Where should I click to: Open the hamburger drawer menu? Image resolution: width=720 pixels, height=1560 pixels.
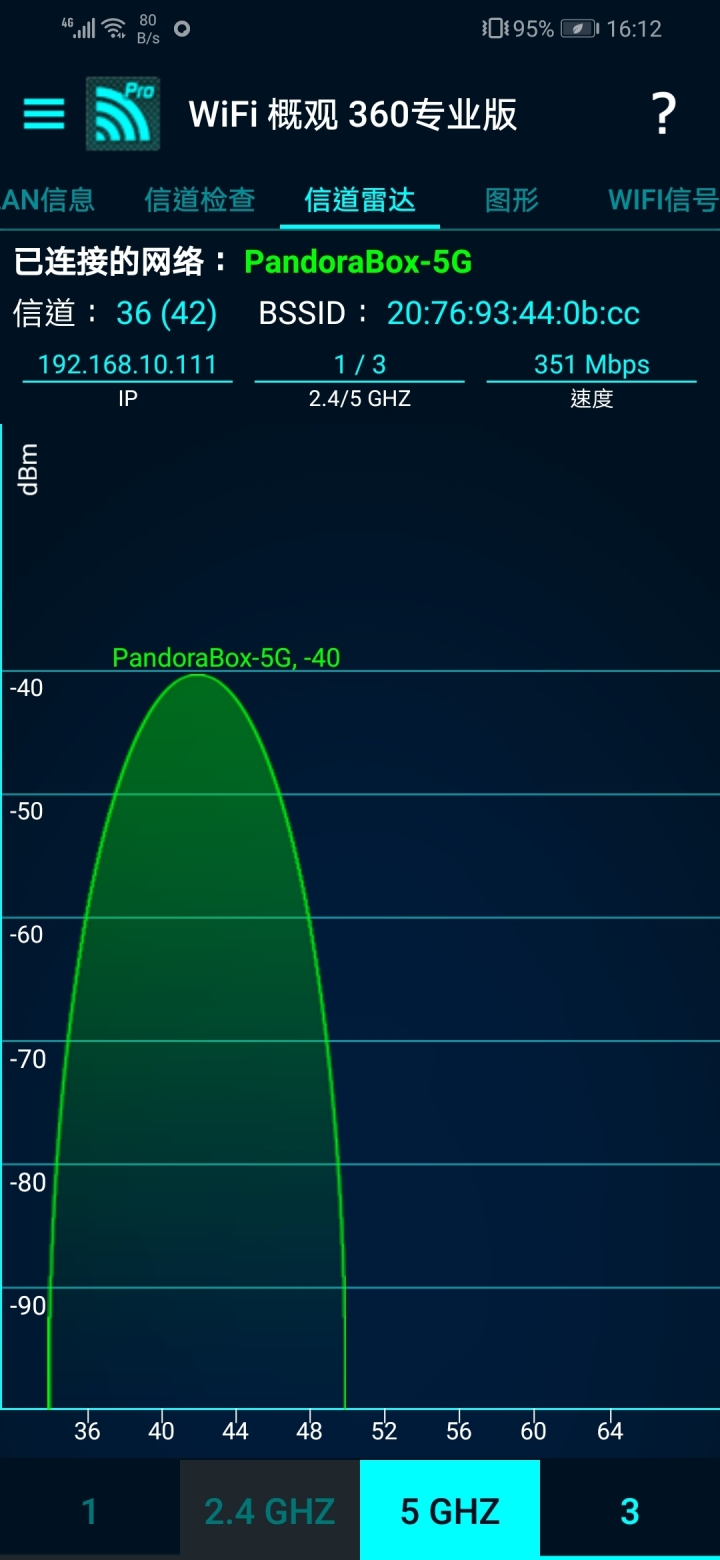pyautogui.click(x=43, y=114)
